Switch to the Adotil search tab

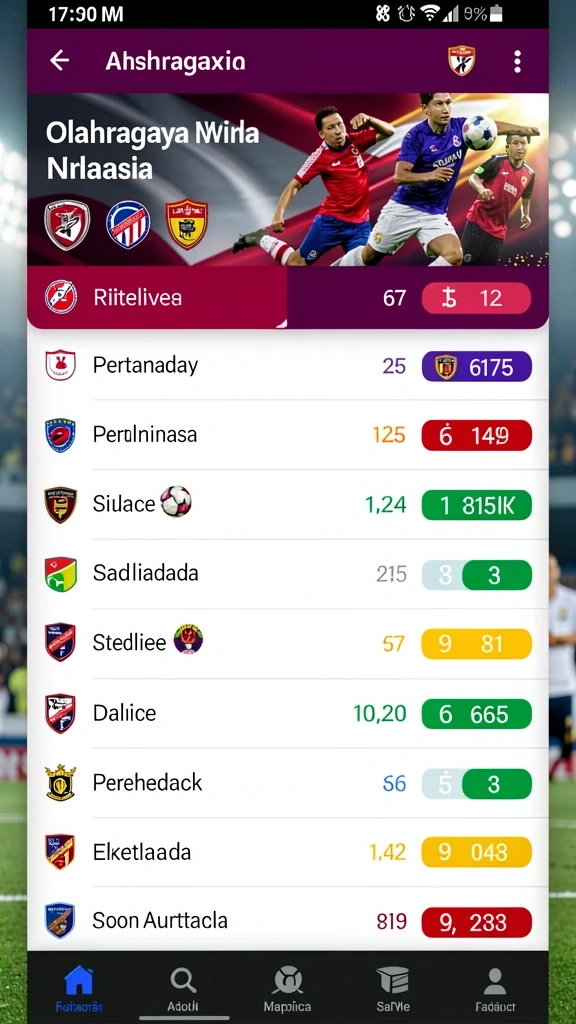tap(183, 988)
